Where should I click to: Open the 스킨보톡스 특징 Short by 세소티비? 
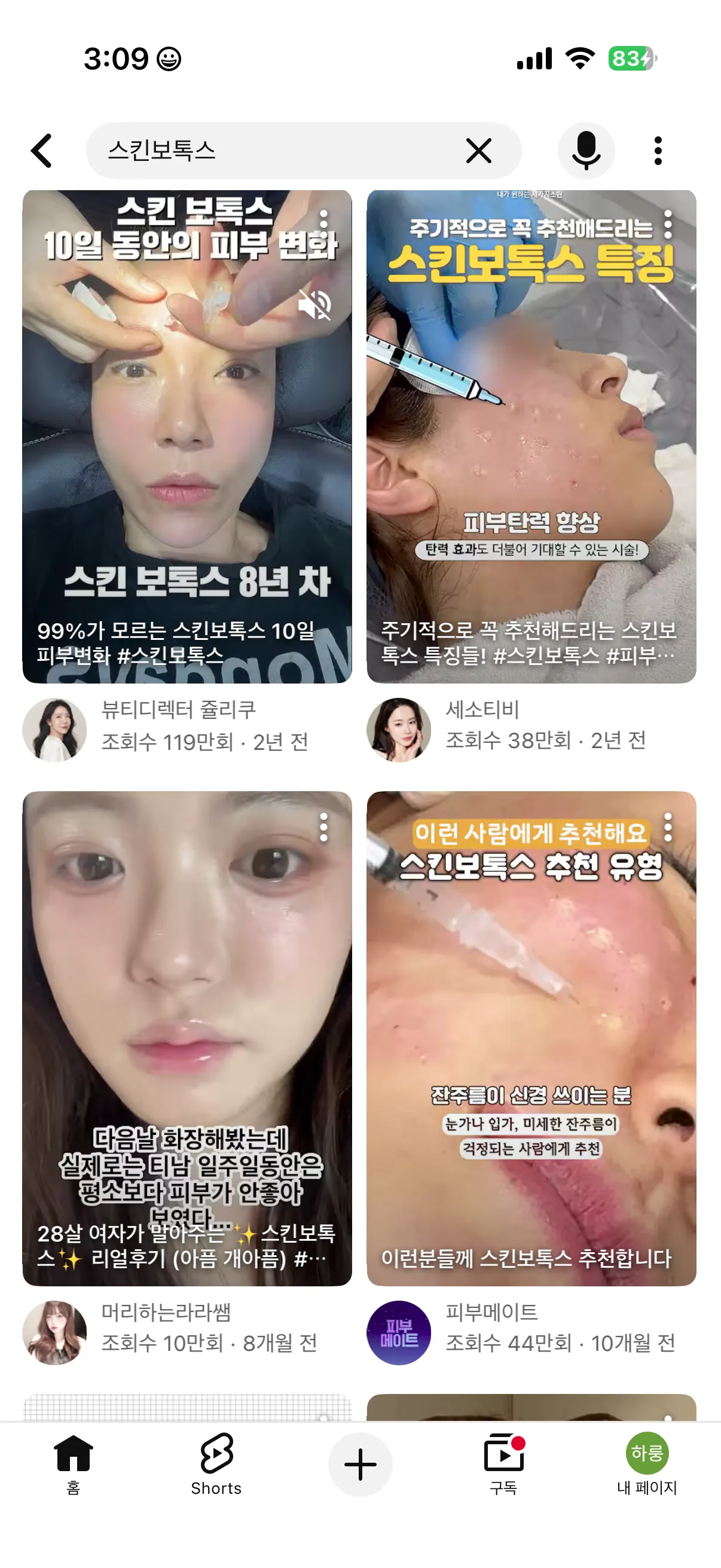(531, 436)
